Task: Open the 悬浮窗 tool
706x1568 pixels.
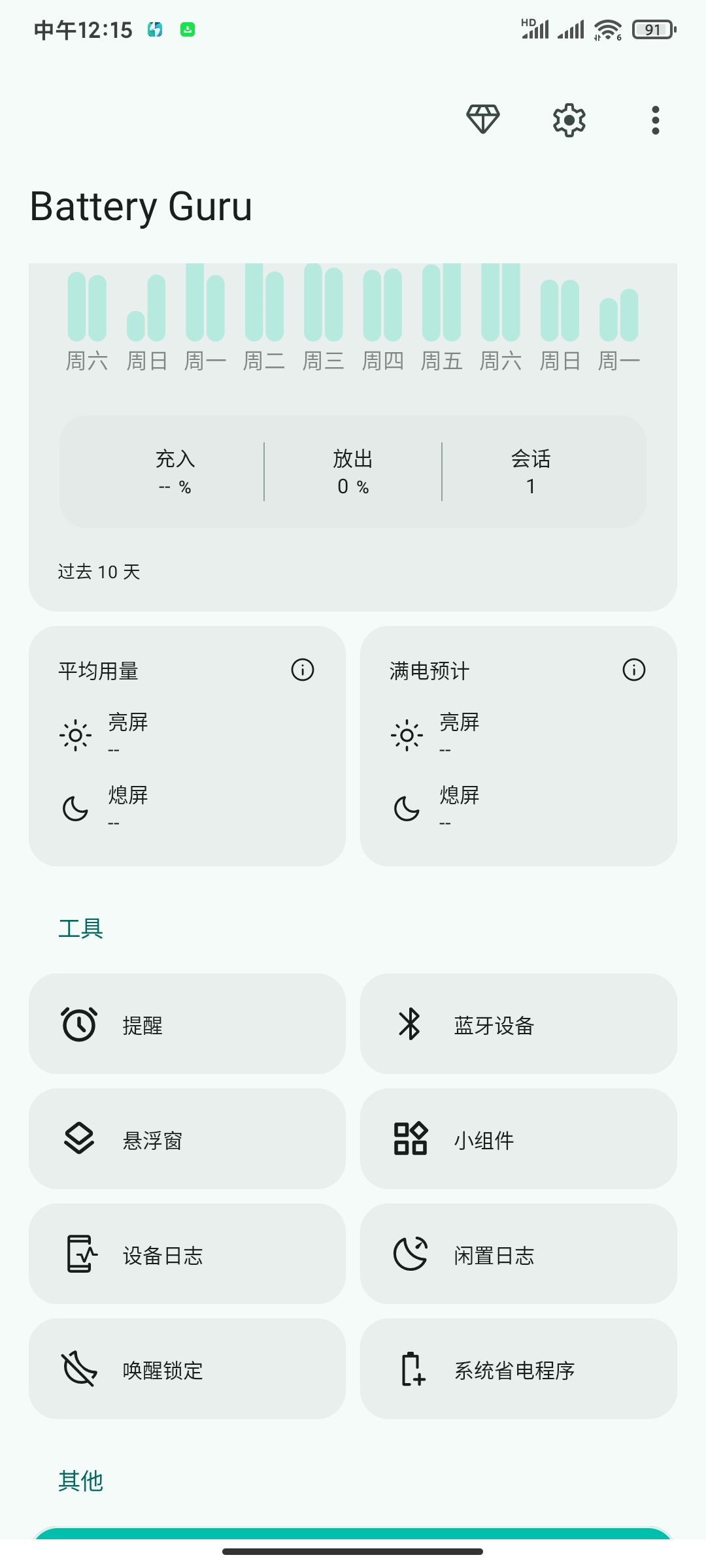Action: 187,1139
